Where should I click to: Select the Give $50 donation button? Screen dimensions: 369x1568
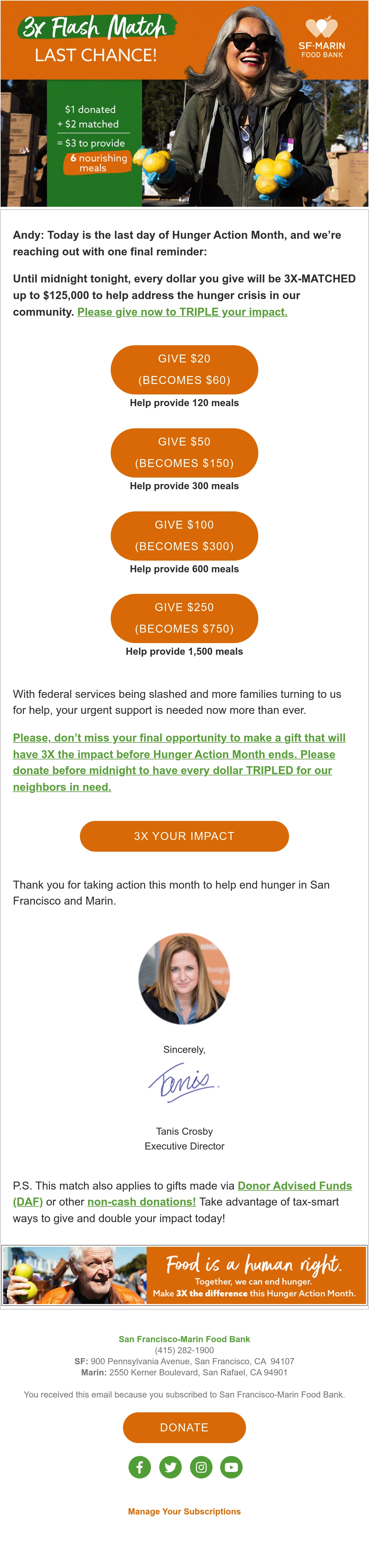[184, 452]
